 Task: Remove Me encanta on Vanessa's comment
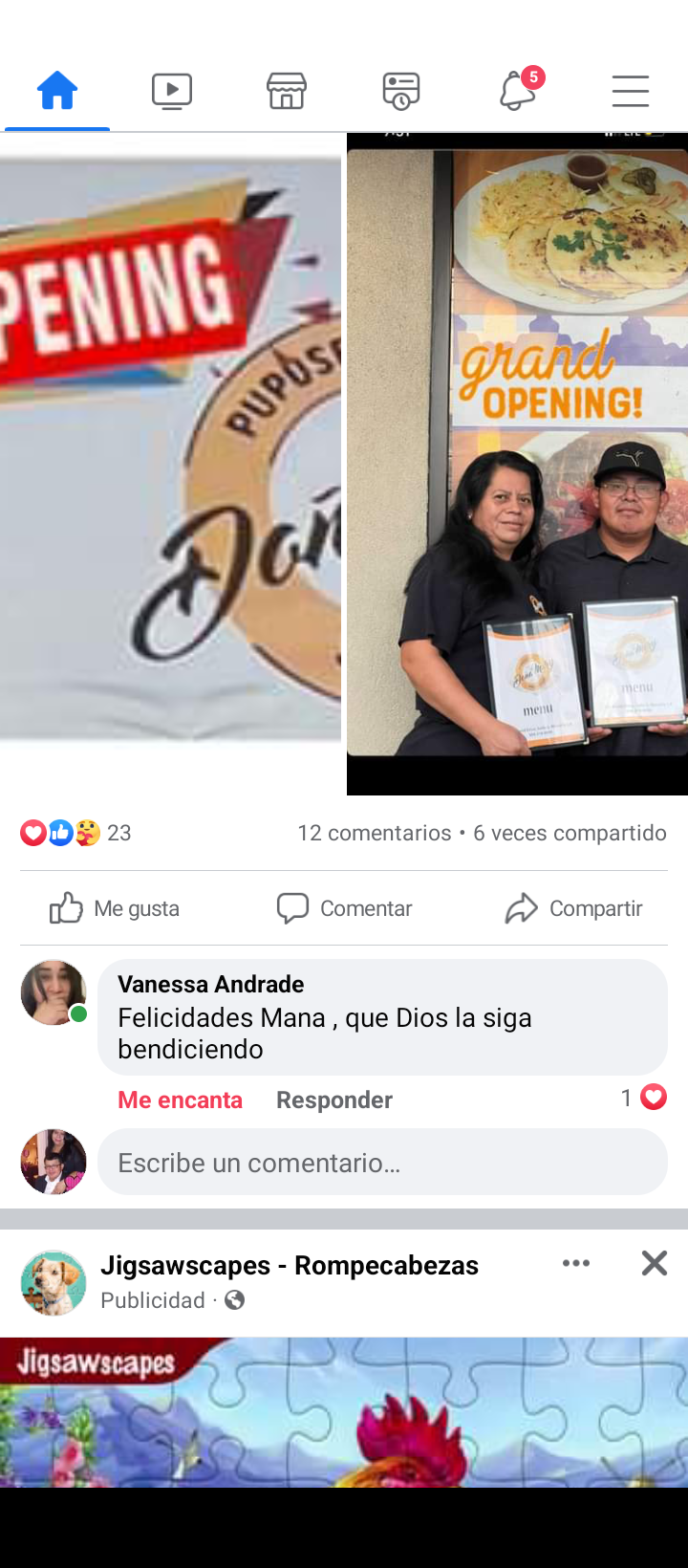coord(180,1100)
